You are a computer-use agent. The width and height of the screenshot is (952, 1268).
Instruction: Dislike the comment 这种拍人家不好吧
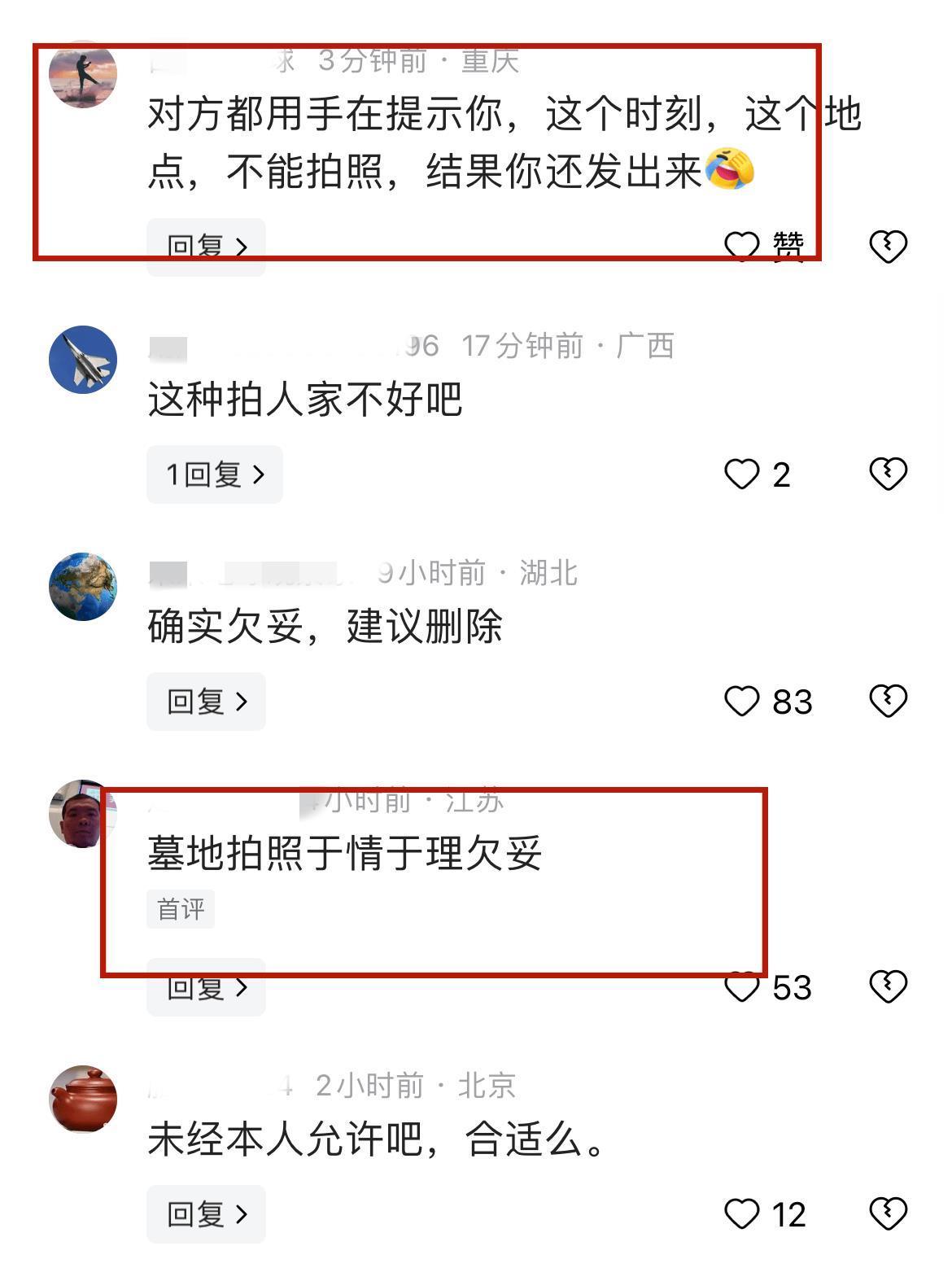[x=888, y=474]
